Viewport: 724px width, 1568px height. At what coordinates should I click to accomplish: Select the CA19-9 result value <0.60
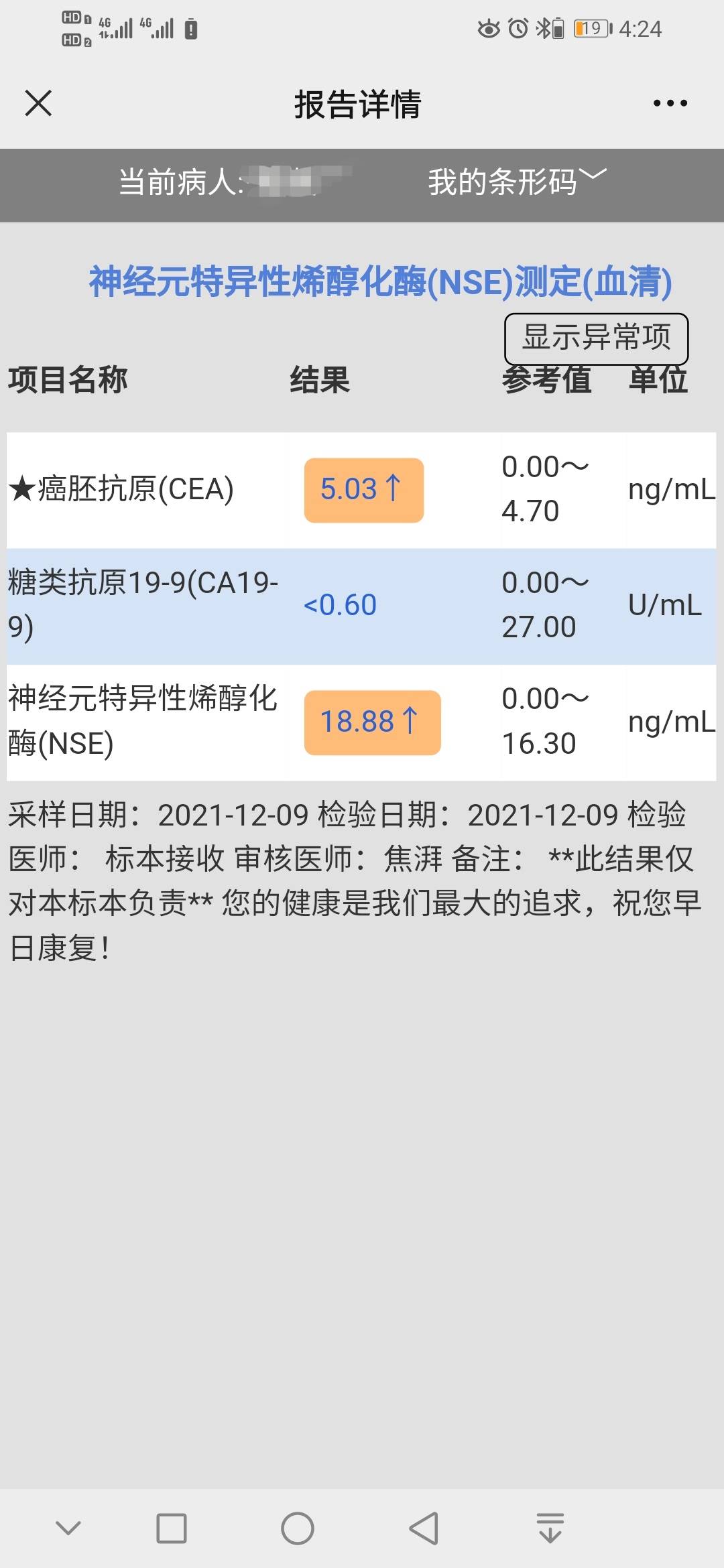[x=341, y=604]
